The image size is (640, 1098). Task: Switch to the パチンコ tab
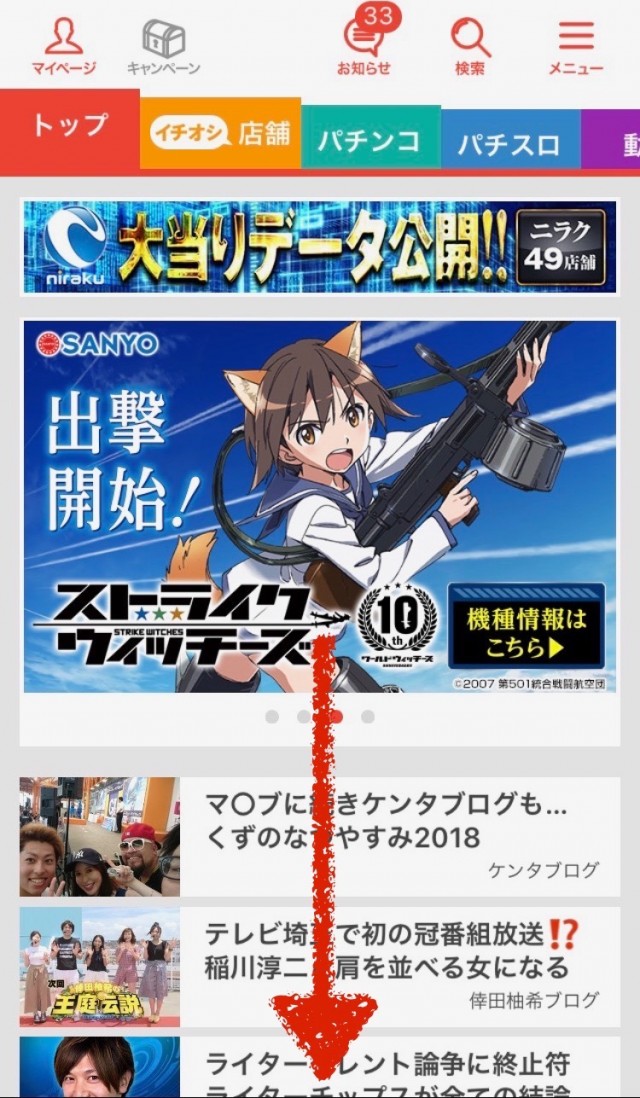[x=369, y=140]
